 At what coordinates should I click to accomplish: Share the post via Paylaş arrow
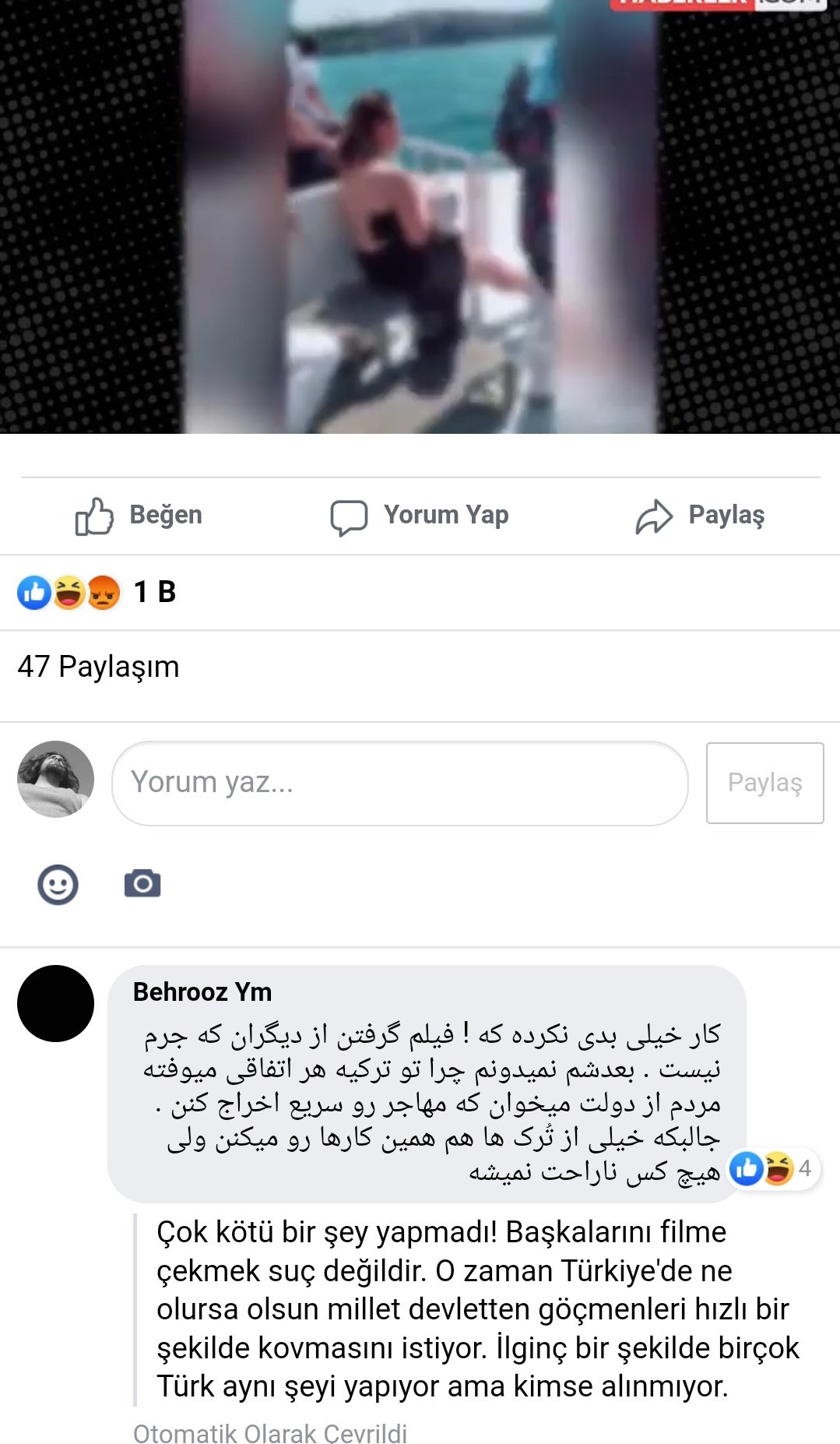(x=700, y=516)
